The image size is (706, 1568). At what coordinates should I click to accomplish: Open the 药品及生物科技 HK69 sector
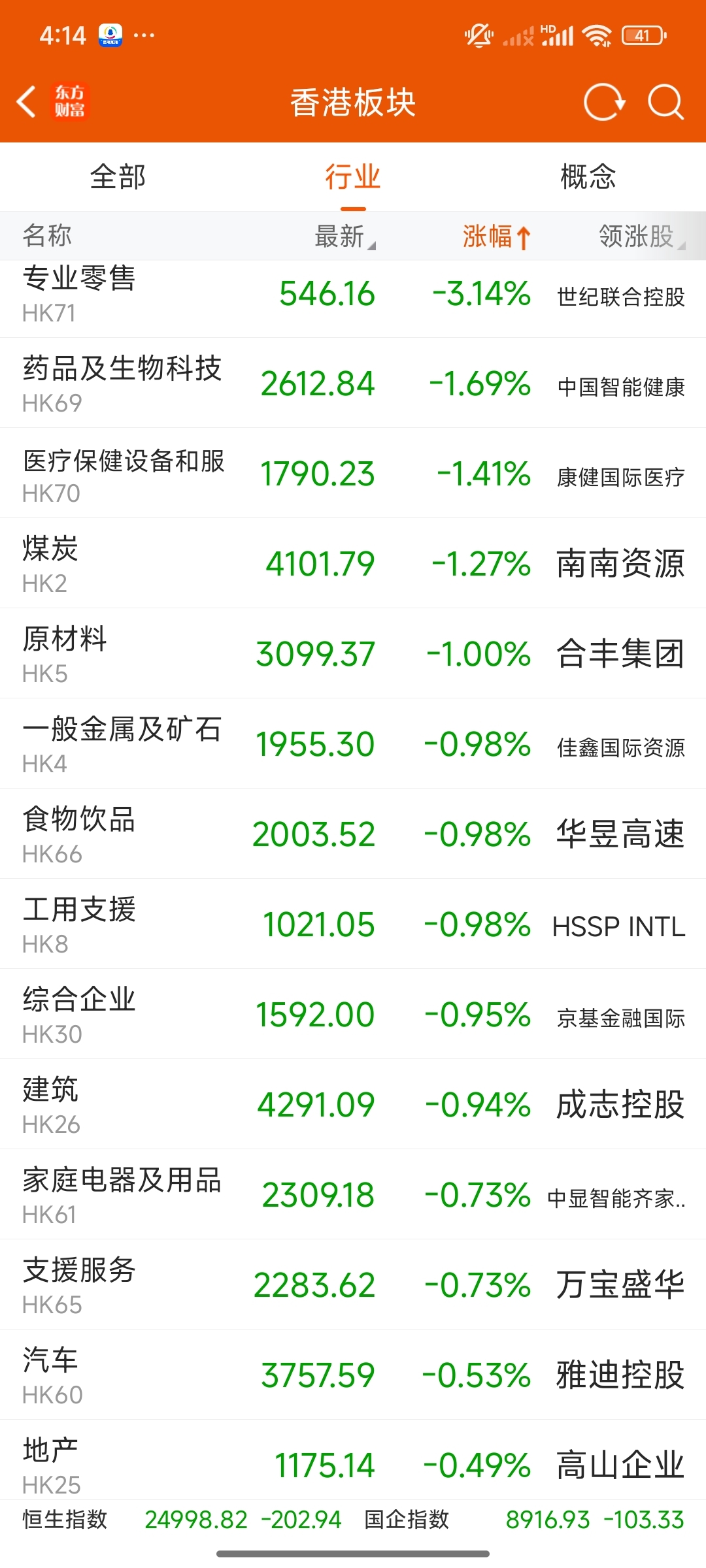click(353, 384)
